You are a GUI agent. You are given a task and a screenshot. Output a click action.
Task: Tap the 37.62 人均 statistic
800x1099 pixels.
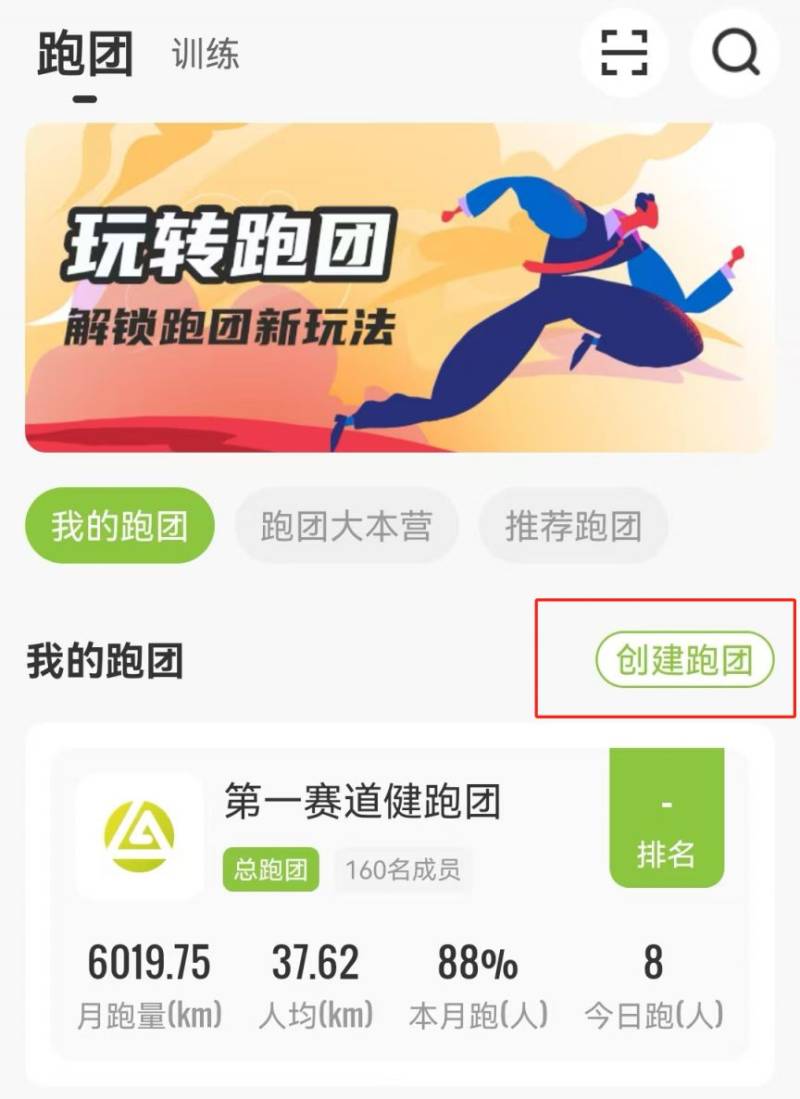tap(315, 980)
